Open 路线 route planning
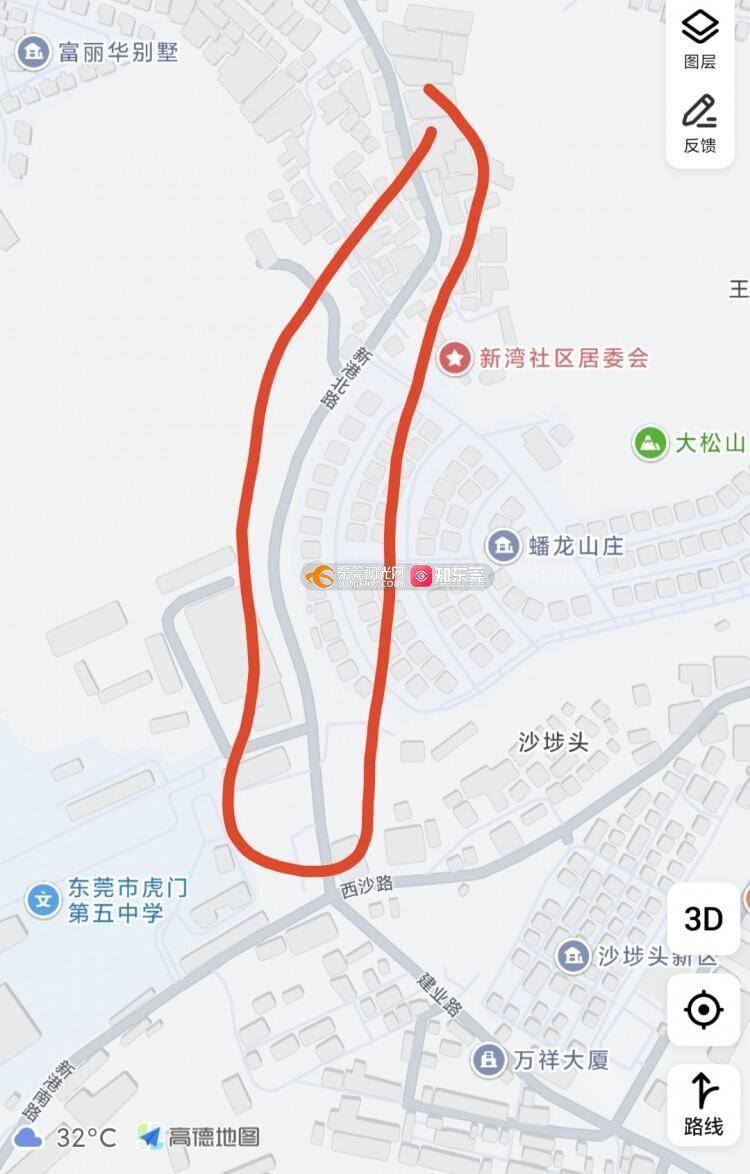This screenshot has width=750, height=1174. click(703, 1102)
